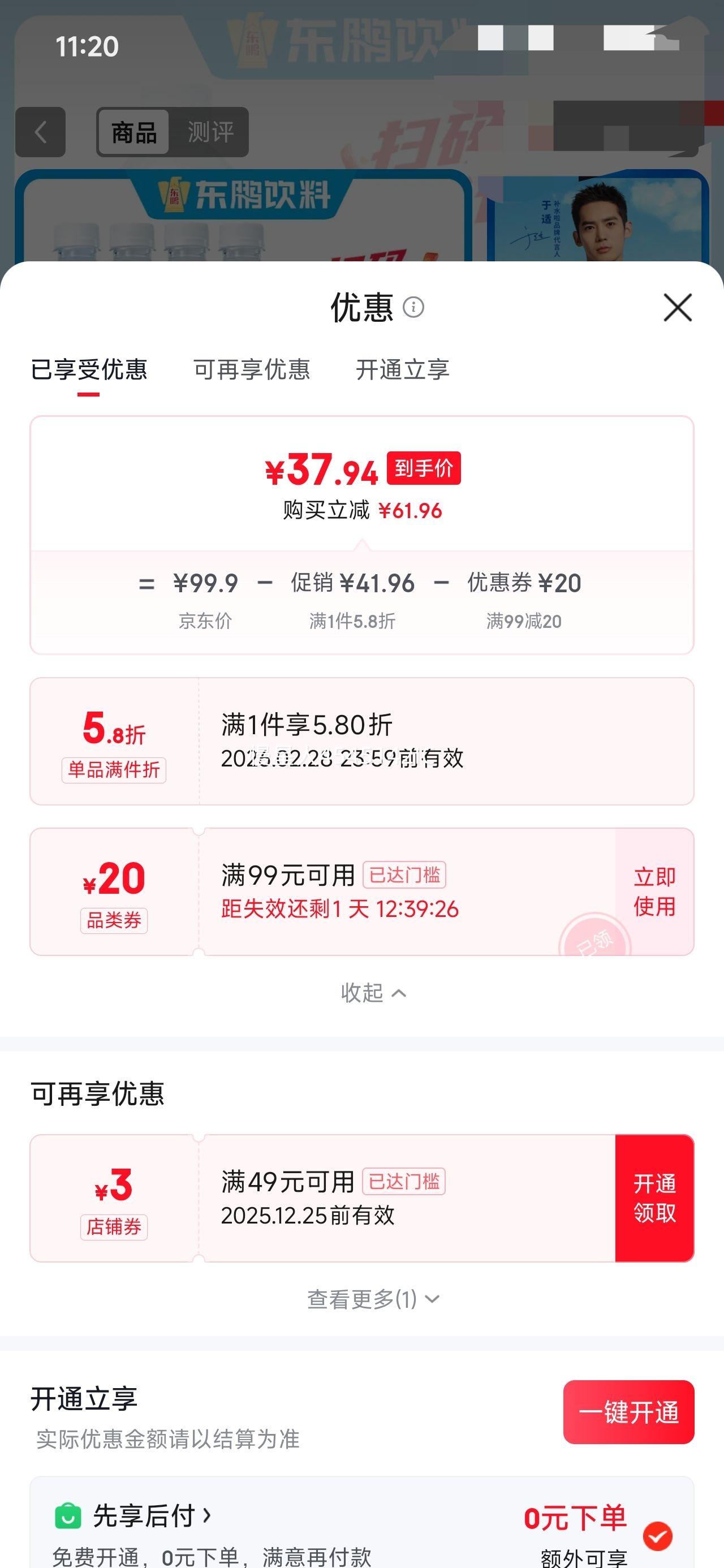Viewport: 724px width, 1568px height.
Task: Tap 开通领取 on the ¥3 store coupon
Action: [654, 1199]
